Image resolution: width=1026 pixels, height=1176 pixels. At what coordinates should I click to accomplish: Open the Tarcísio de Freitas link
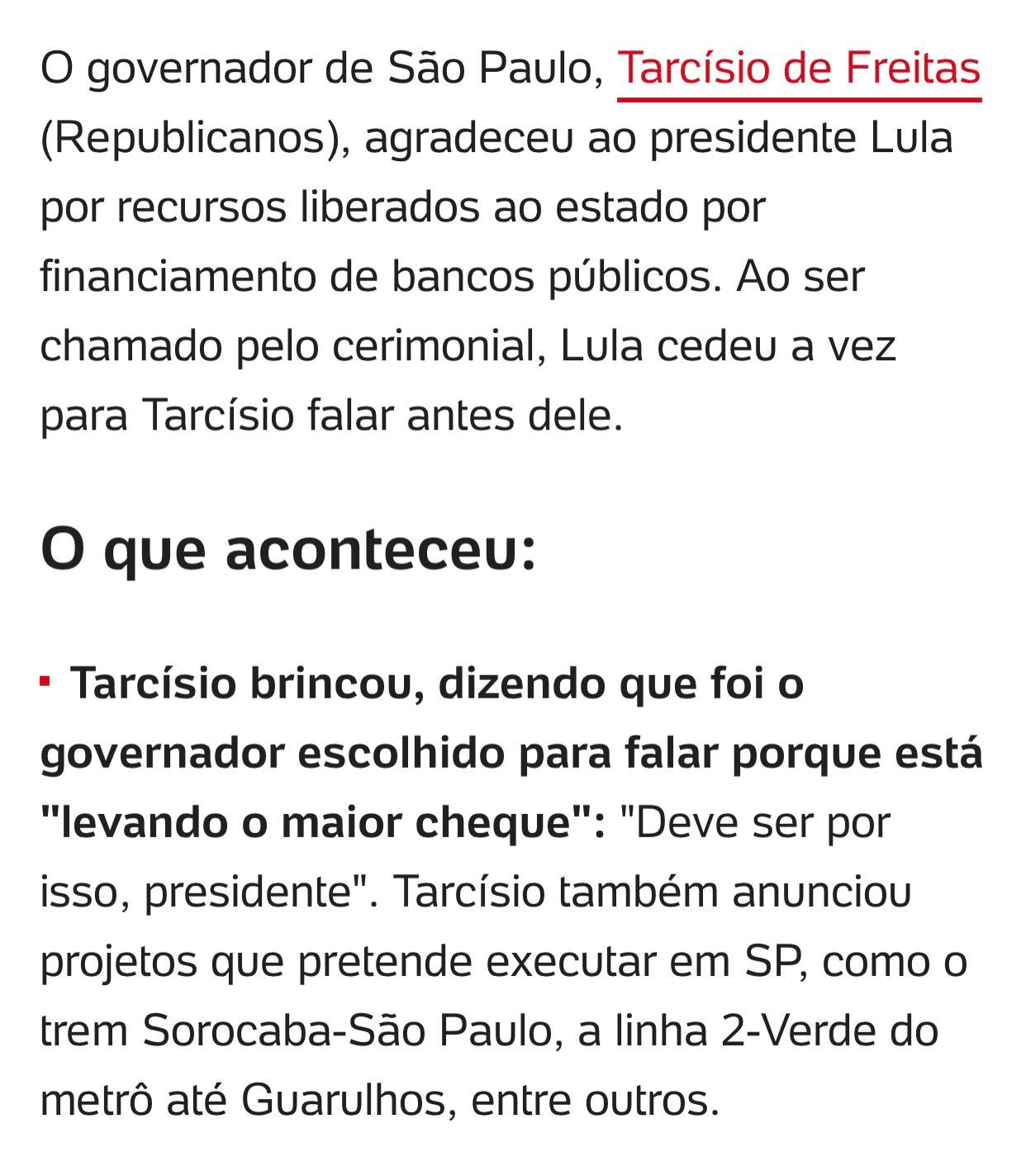tap(799, 70)
